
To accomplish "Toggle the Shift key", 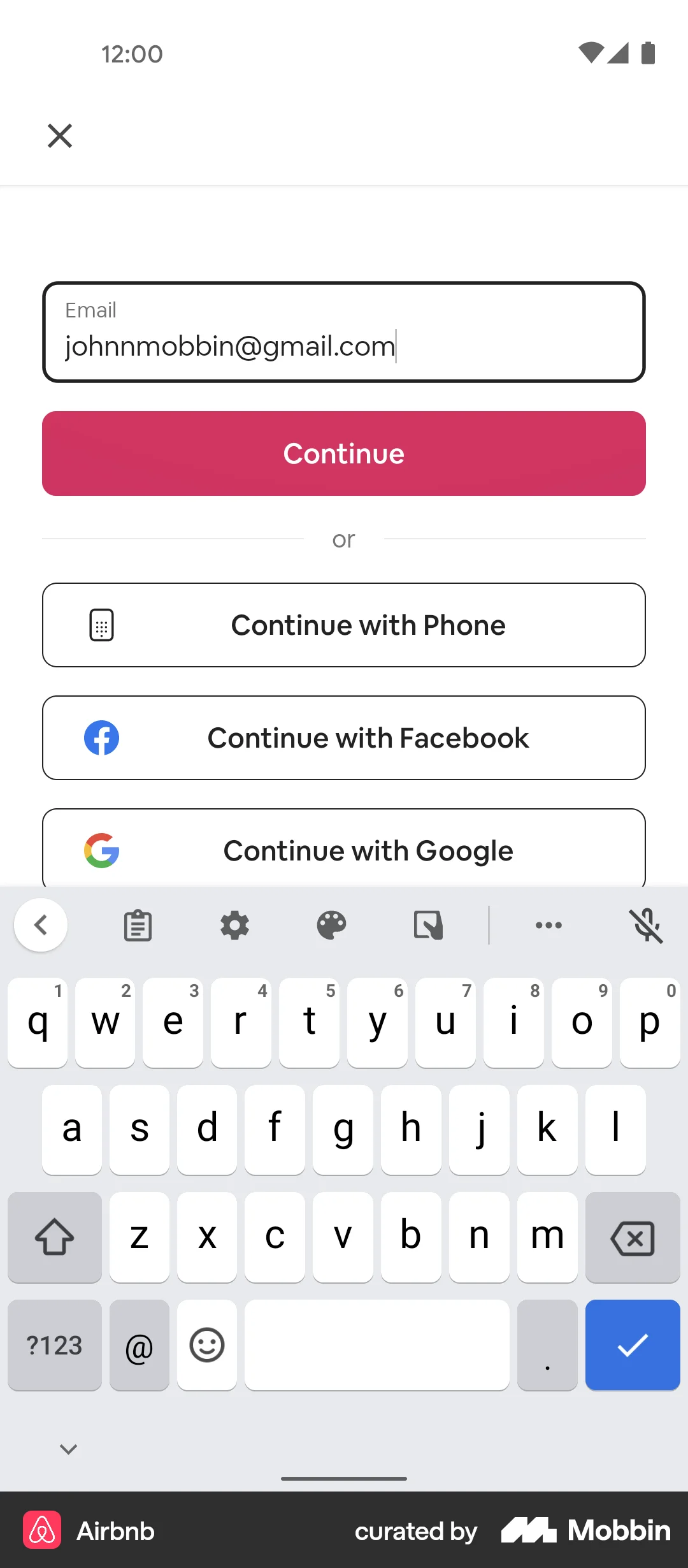I will [x=55, y=1237].
